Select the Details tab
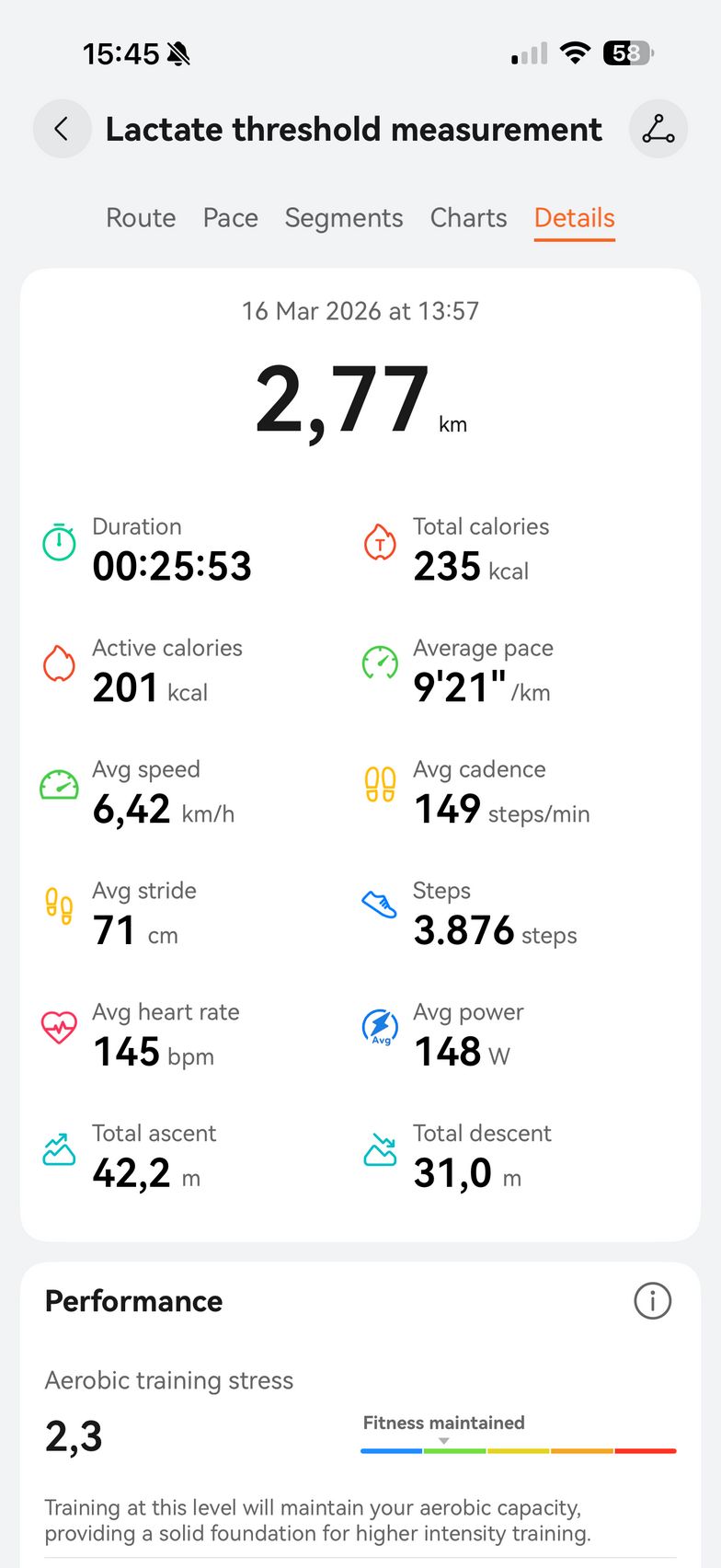 (x=574, y=218)
